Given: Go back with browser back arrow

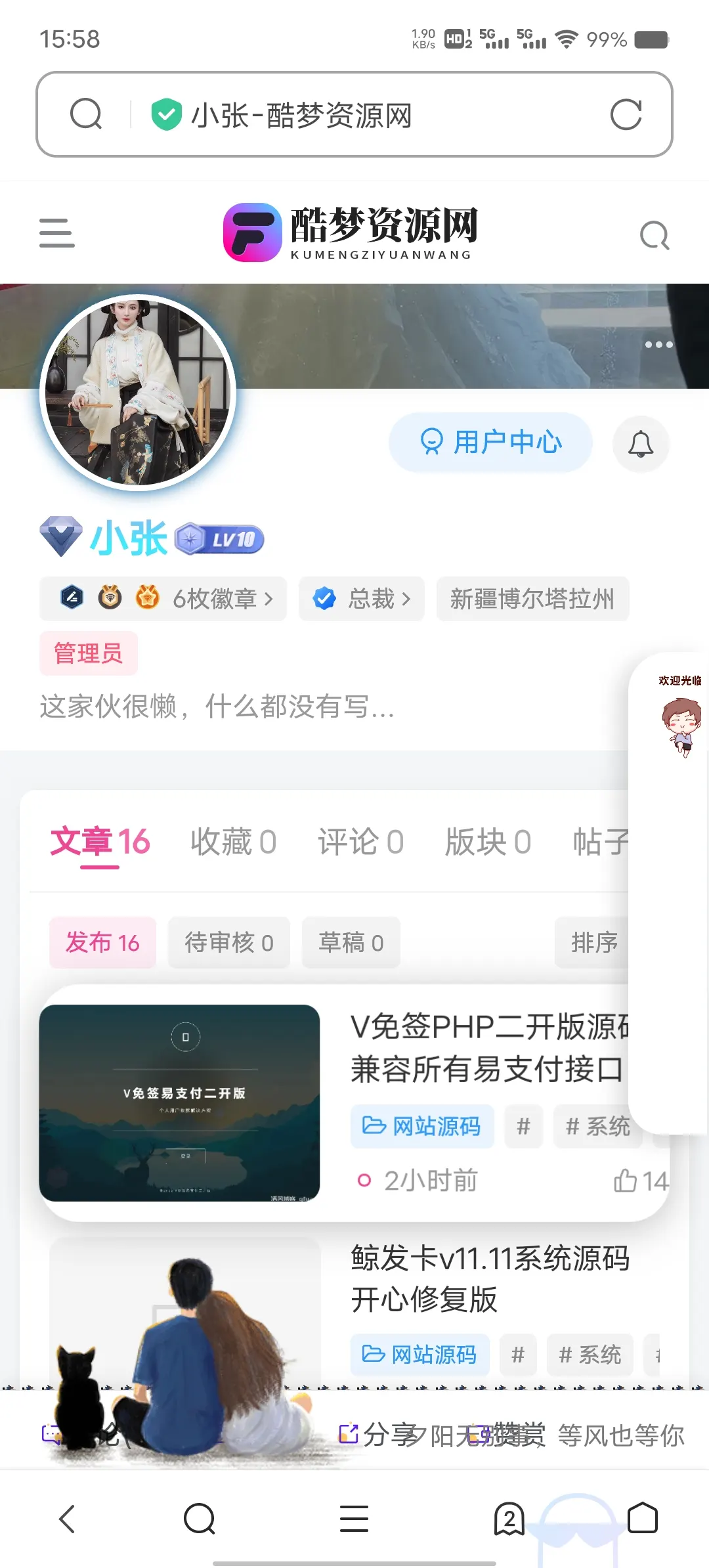Looking at the screenshot, I should point(67,1518).
